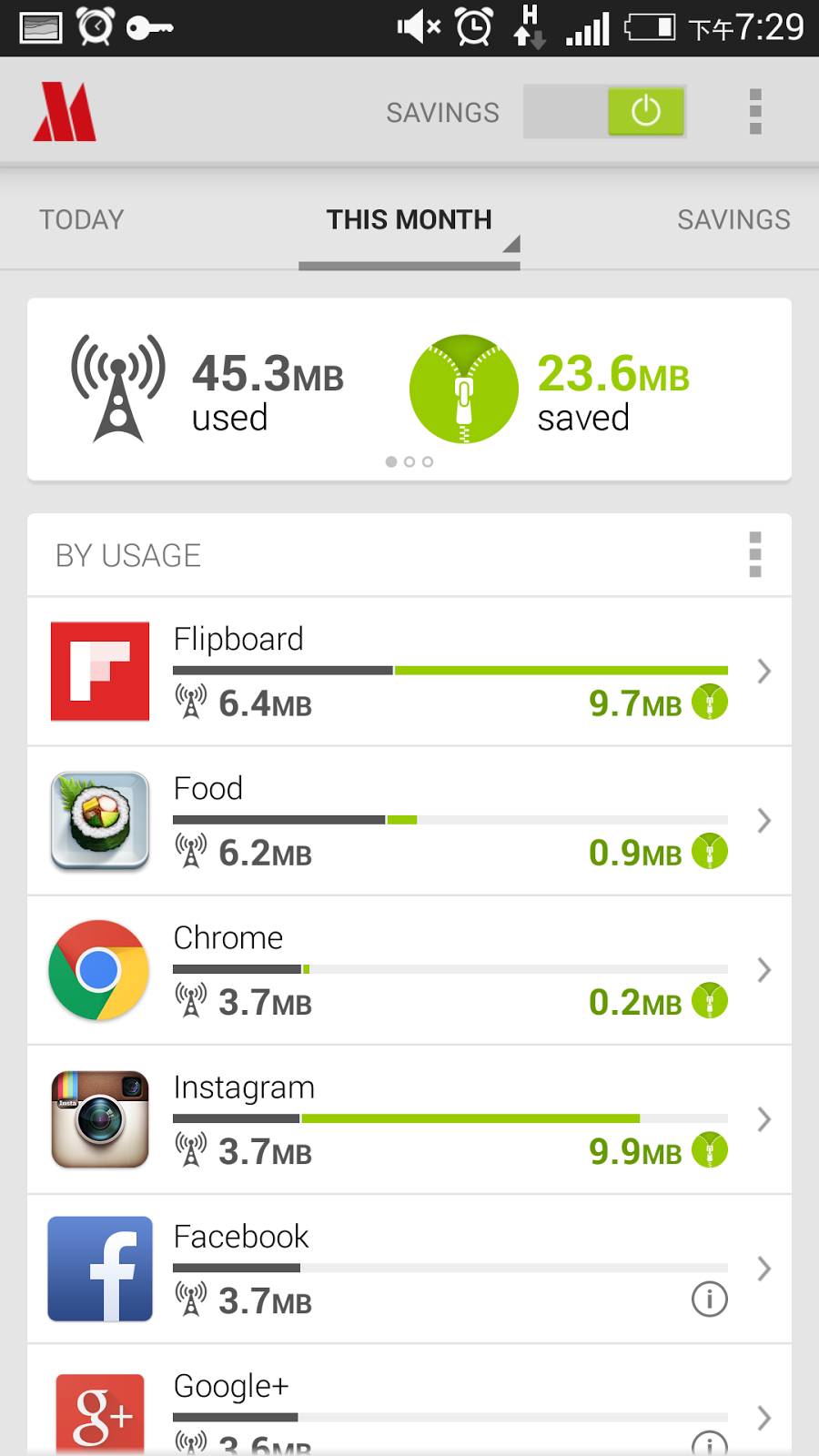This screenshot has height=1456, width=819.
Task: Switch to the Today tab
Action: 82,220
